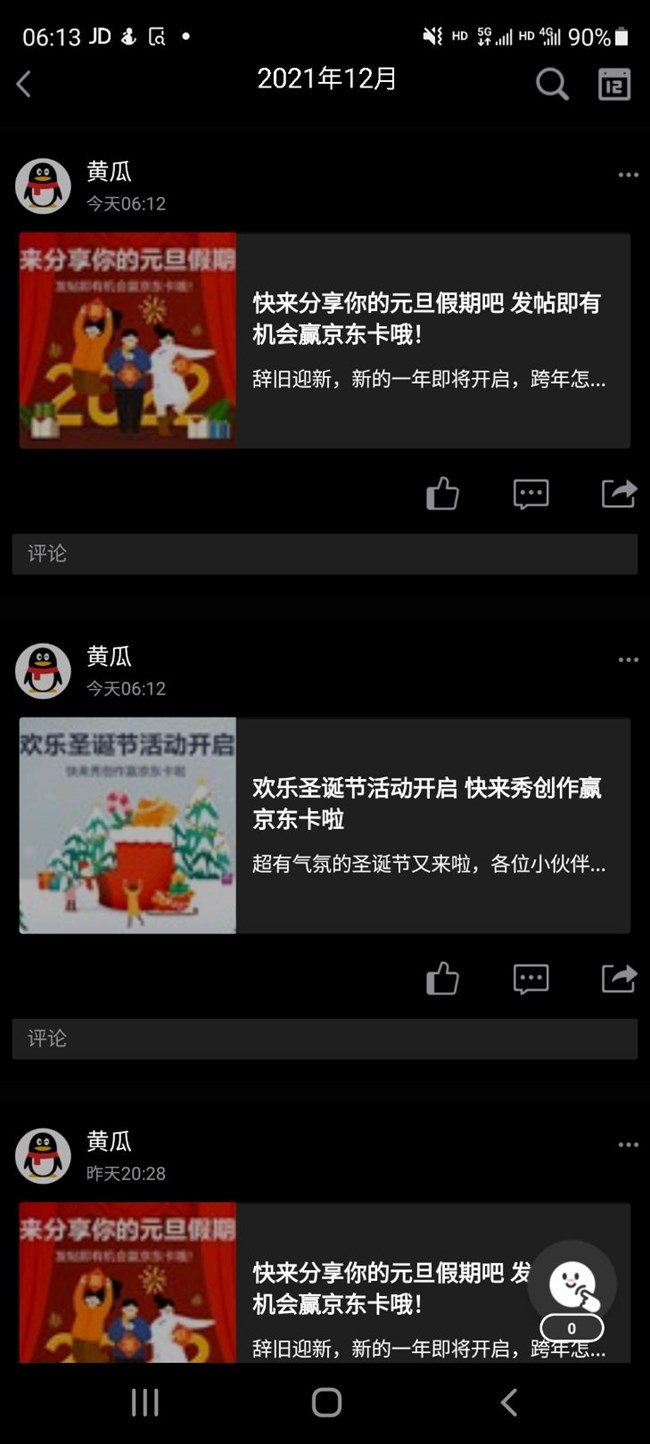Image resolution: width=650 pixels, height=1444 pixels.
Task: Comment on the first 元旦假期 post
Action: pos(531,493)
